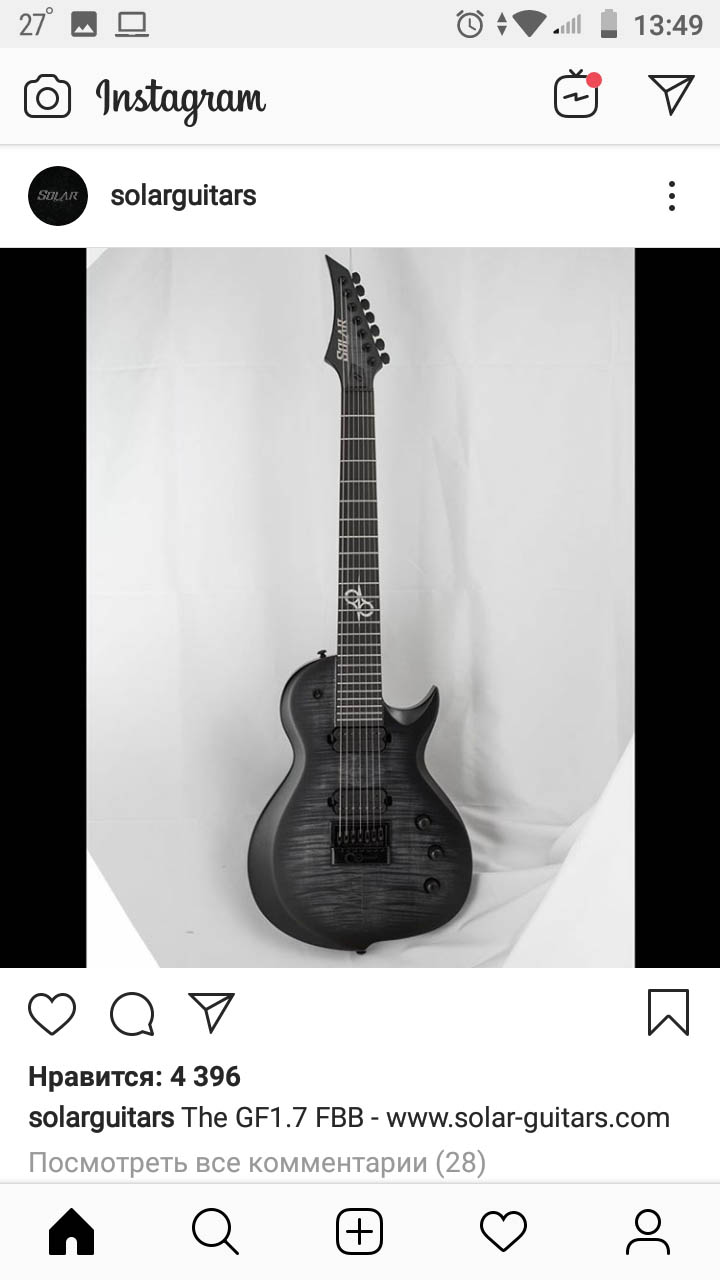Go to the Home feed tab
Screen dimensions: 720x1280
(x=71, y=1232)
